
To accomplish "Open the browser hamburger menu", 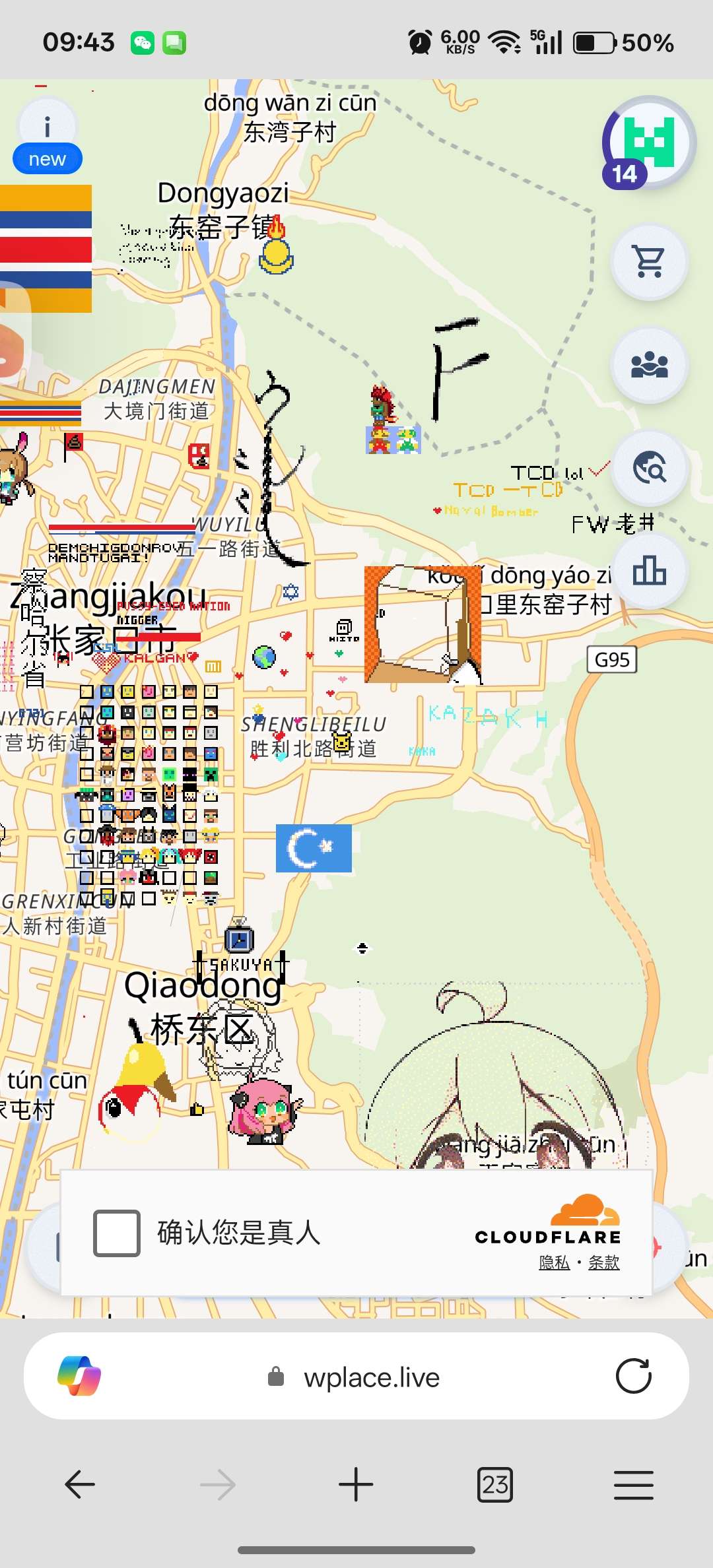I will coord(633,1485).
